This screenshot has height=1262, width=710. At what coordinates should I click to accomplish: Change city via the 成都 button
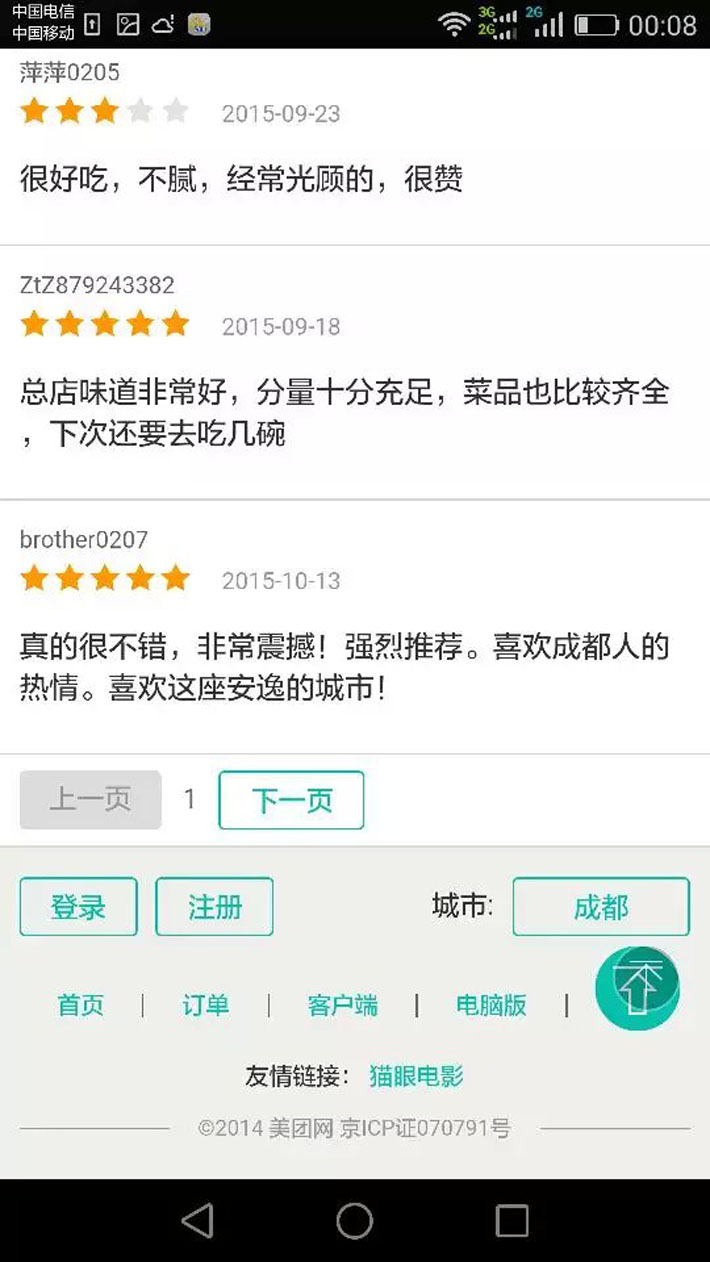pos(601,907)
